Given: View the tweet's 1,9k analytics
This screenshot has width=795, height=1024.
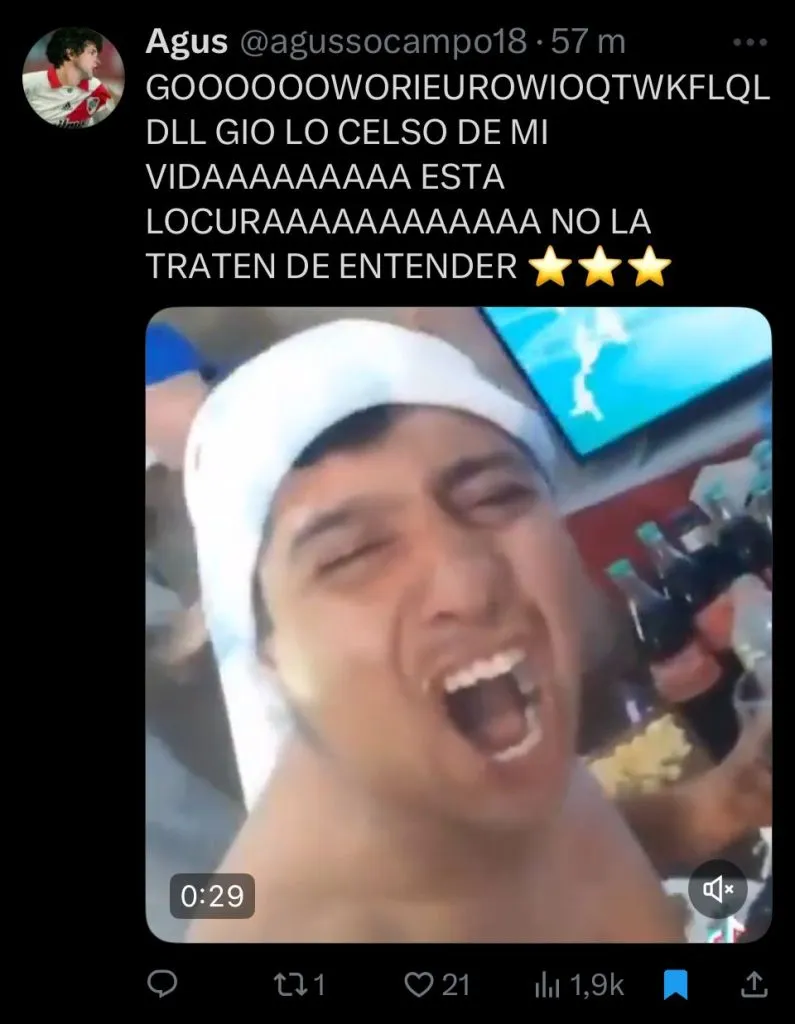Looking at the screenshot, I should pyautogui.click(x=579, y=985).
